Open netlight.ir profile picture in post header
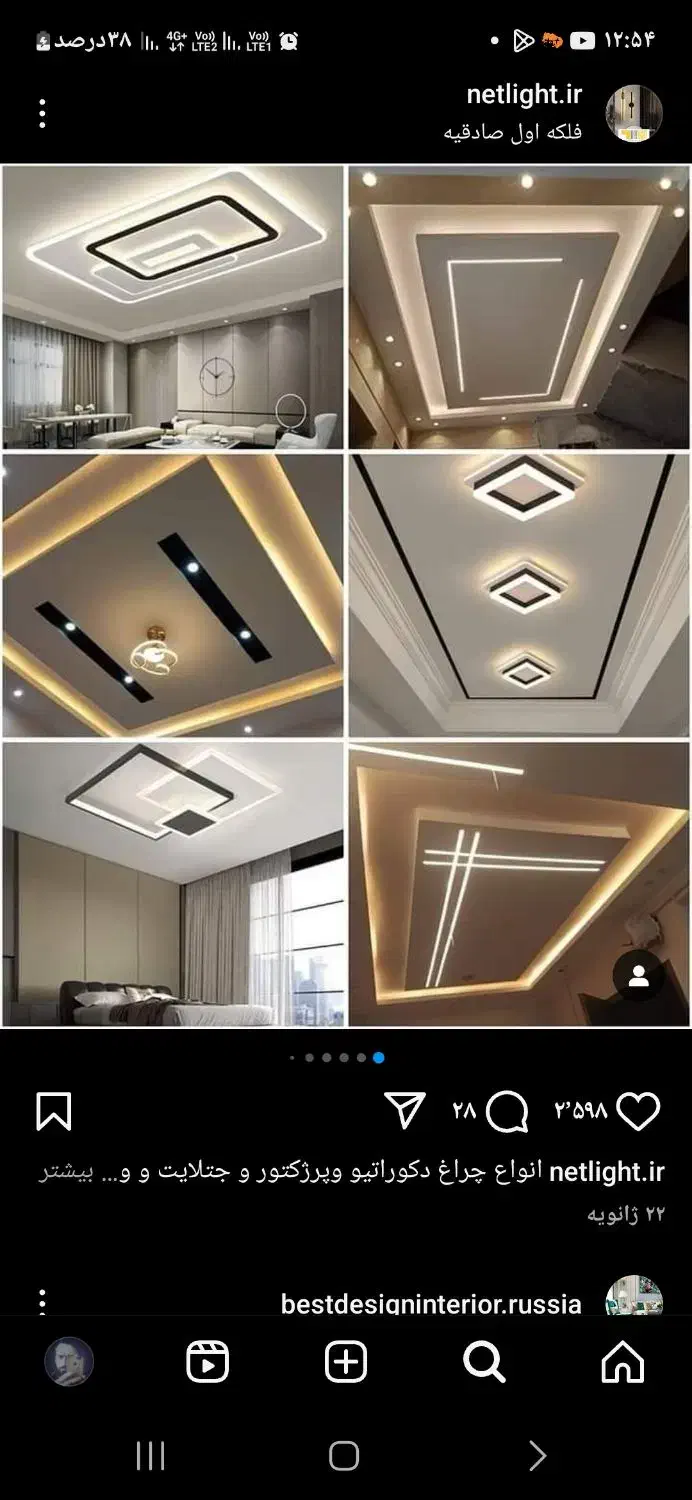The width and height of the screenshot is (692, 1500). pyautogui.click(x=634, y=113)
